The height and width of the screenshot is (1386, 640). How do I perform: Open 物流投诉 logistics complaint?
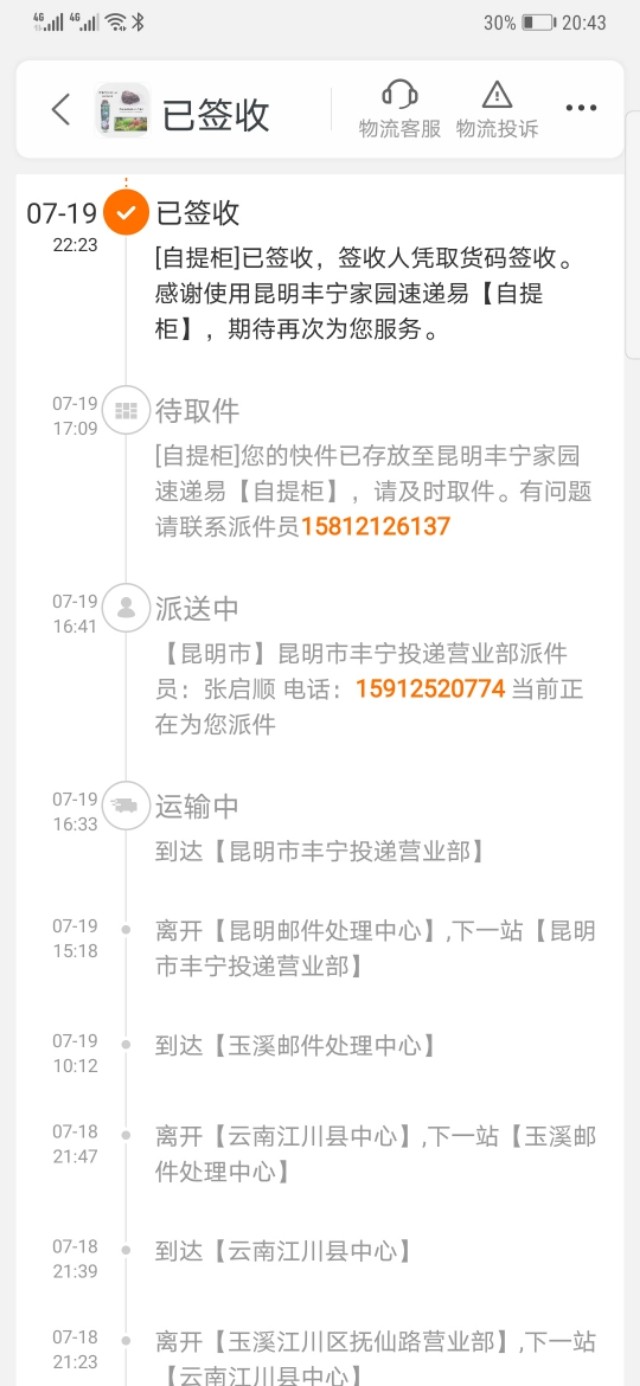497,109
